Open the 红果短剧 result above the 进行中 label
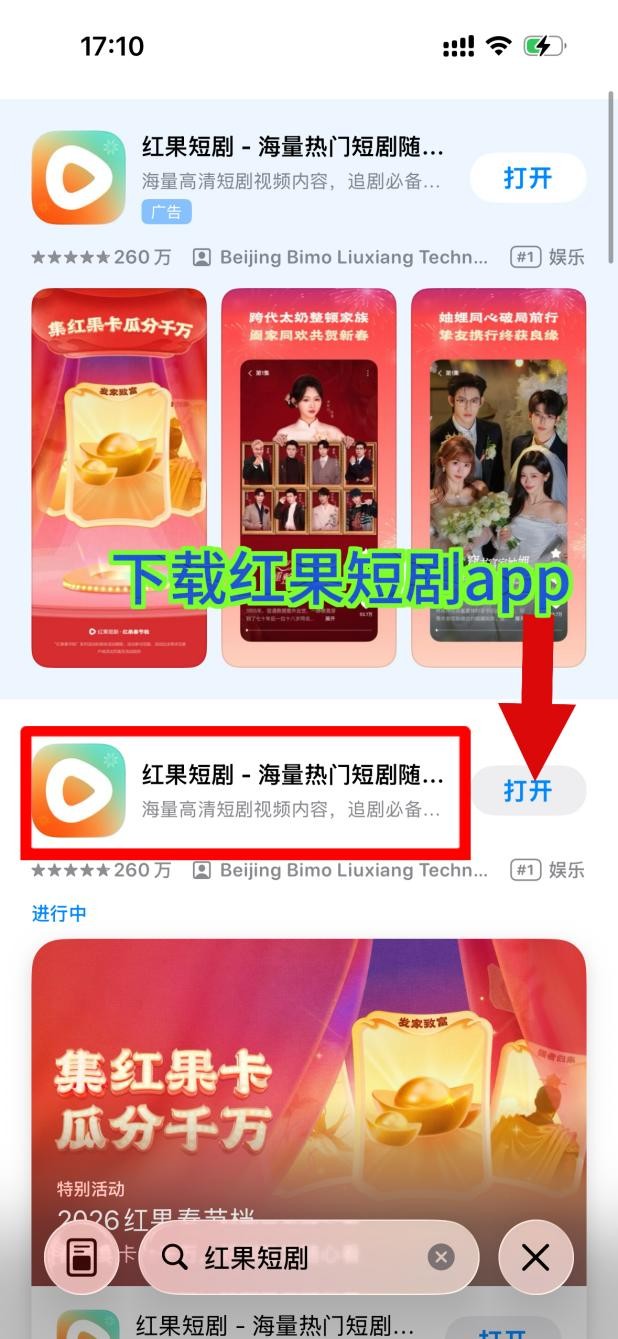Image resolution: width=618 pixels, height=1339 pixels. tap(290, 791)
